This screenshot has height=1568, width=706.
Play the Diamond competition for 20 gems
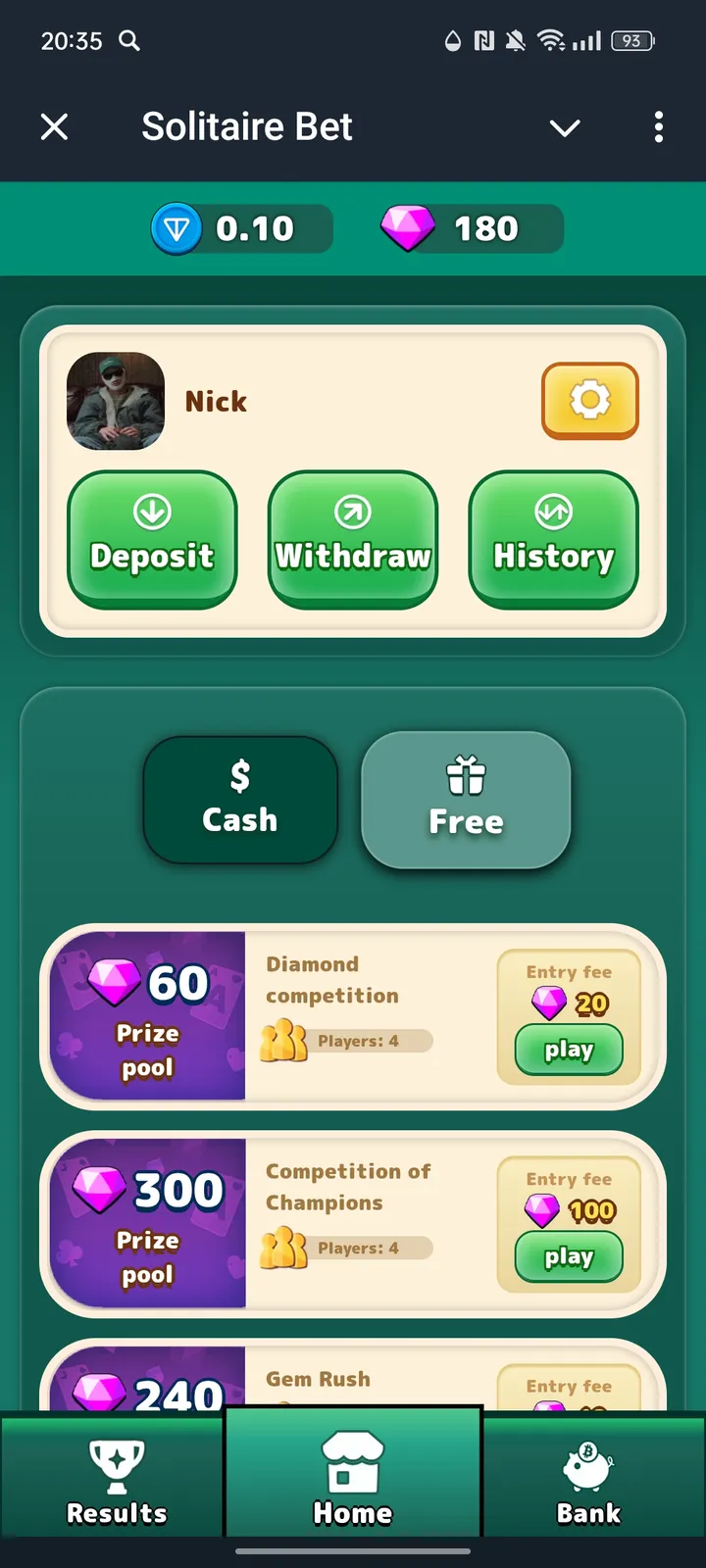click(x=569, y=1050)
